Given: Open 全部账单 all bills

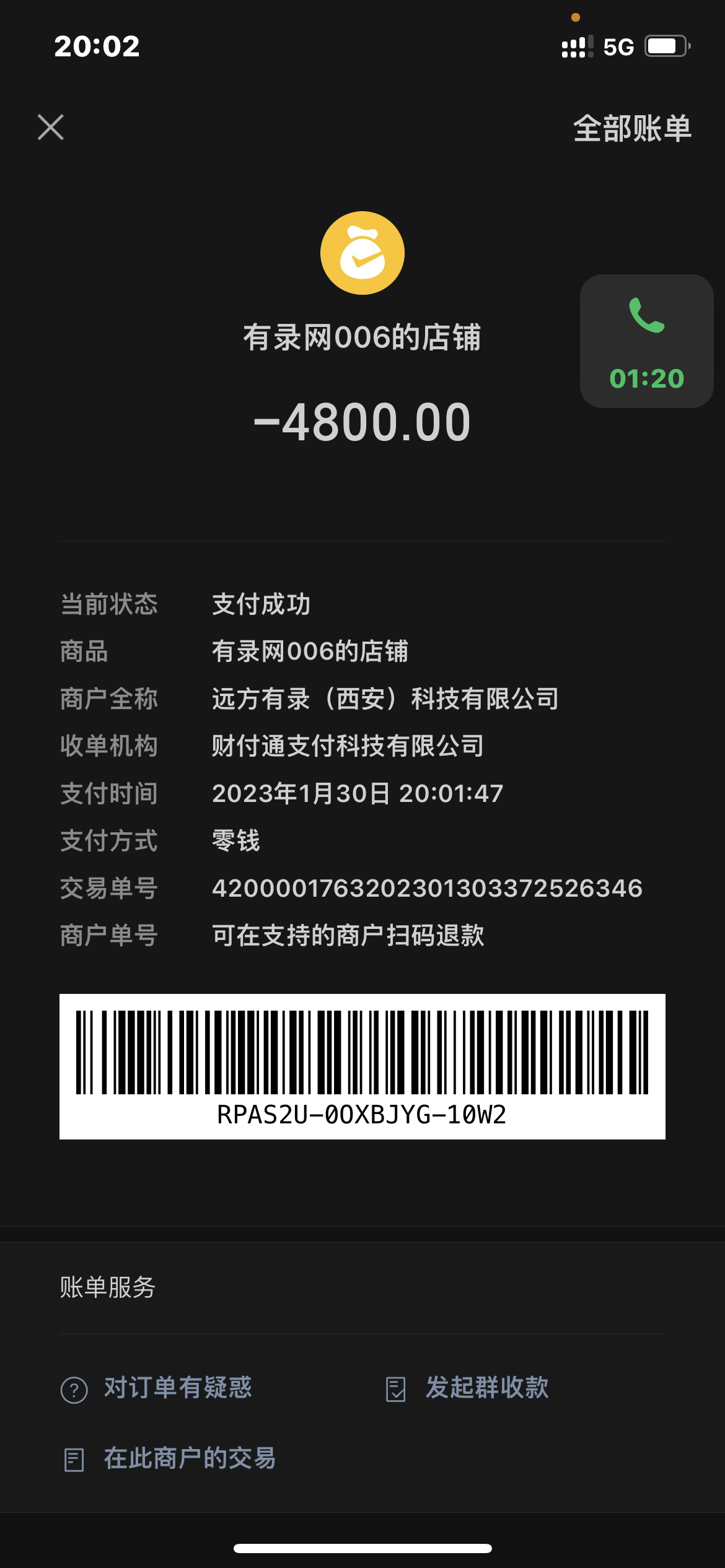Looking at the screenshot, I should pyautogui.click(x=631, y=129).
